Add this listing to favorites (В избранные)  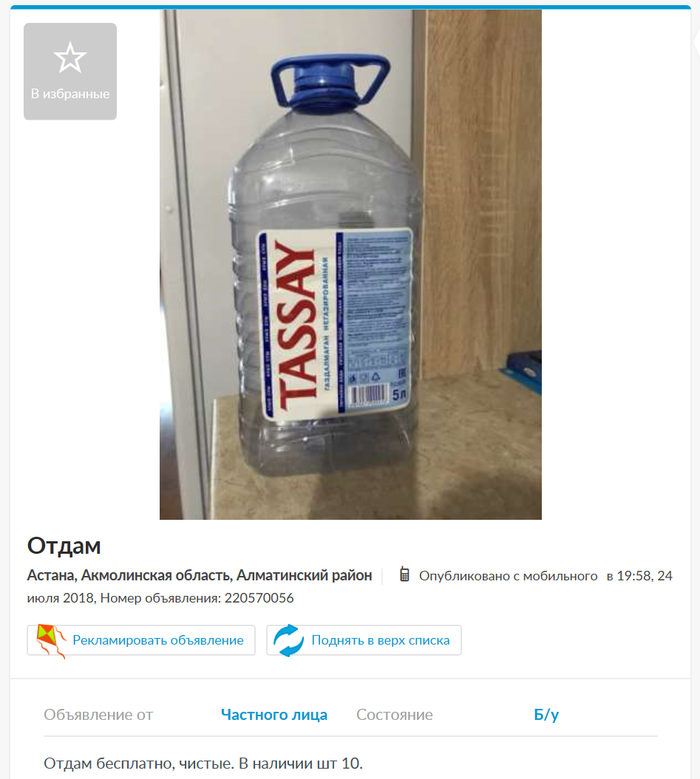click(x=70, y=71)
